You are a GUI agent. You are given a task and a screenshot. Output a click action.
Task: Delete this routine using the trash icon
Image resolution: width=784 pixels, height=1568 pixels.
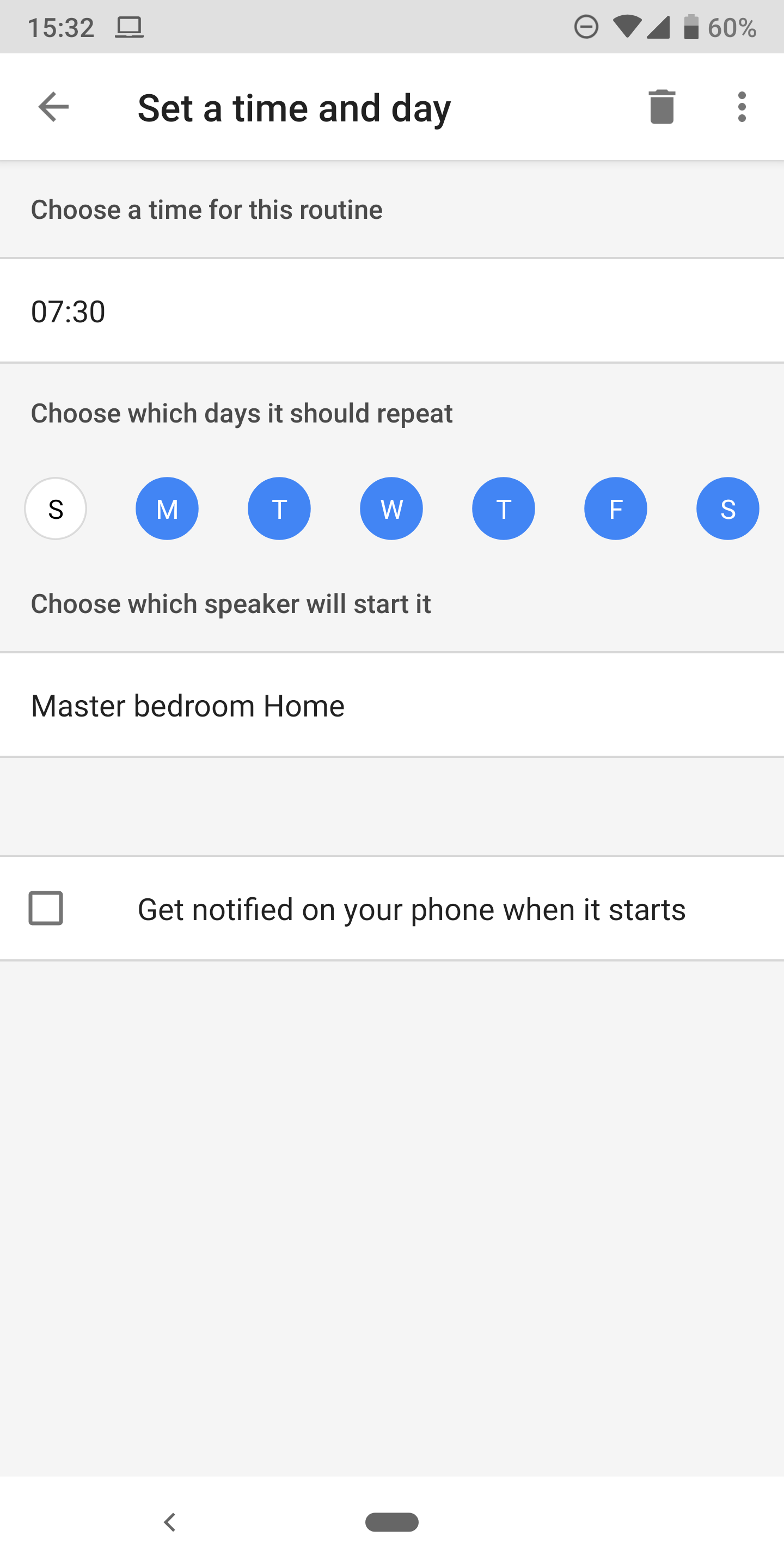coord(661,107)
